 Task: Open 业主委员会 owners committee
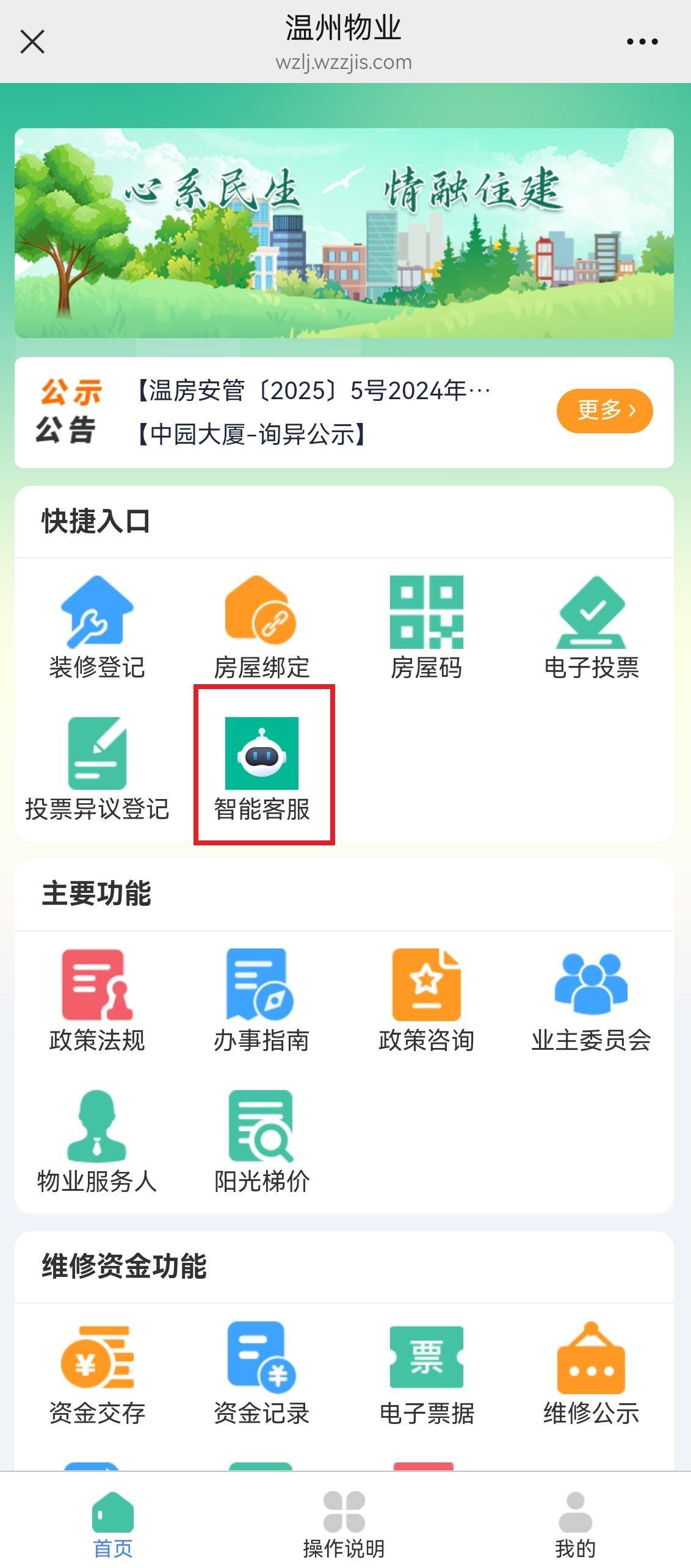coord(591,1001)
